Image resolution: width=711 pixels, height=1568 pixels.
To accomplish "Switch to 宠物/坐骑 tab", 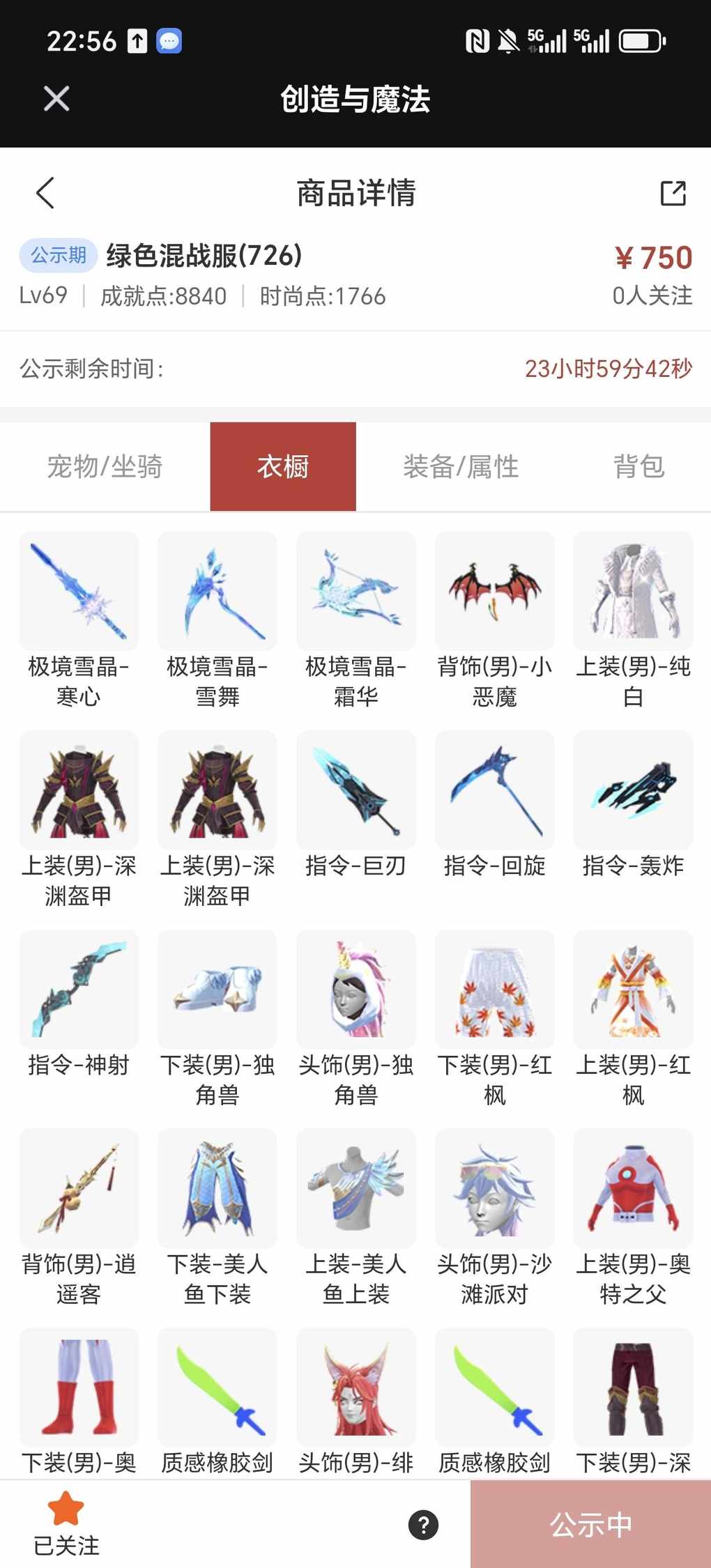I will (105, 466).
